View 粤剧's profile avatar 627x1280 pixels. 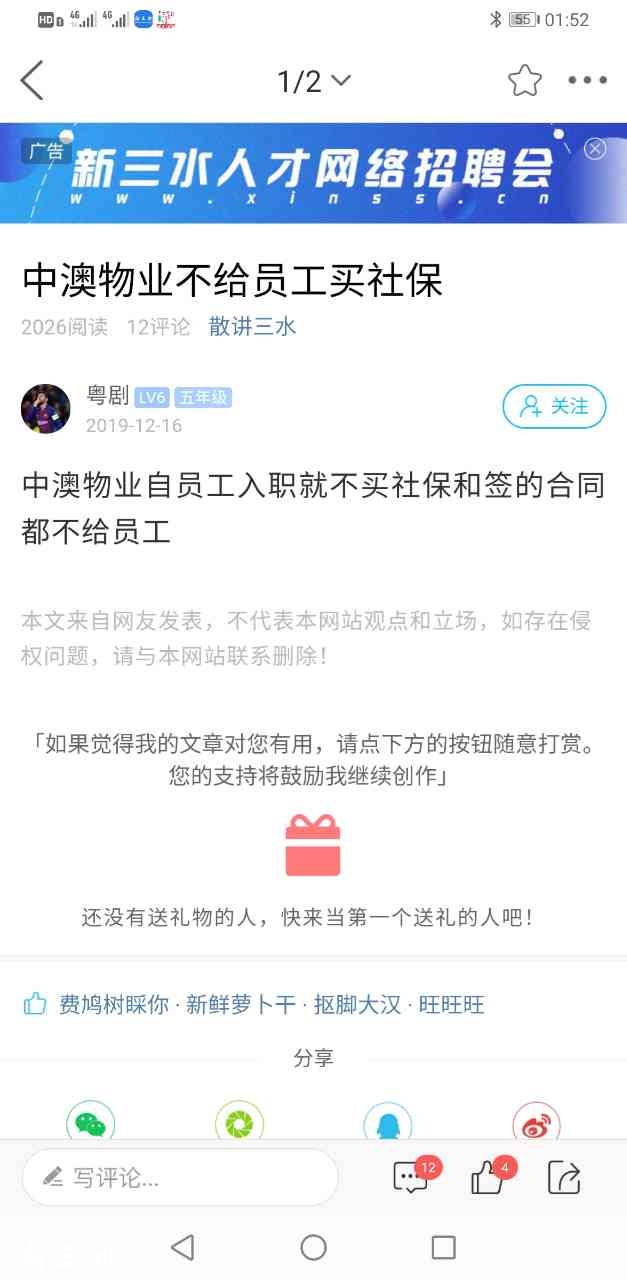tap(46, 408)
